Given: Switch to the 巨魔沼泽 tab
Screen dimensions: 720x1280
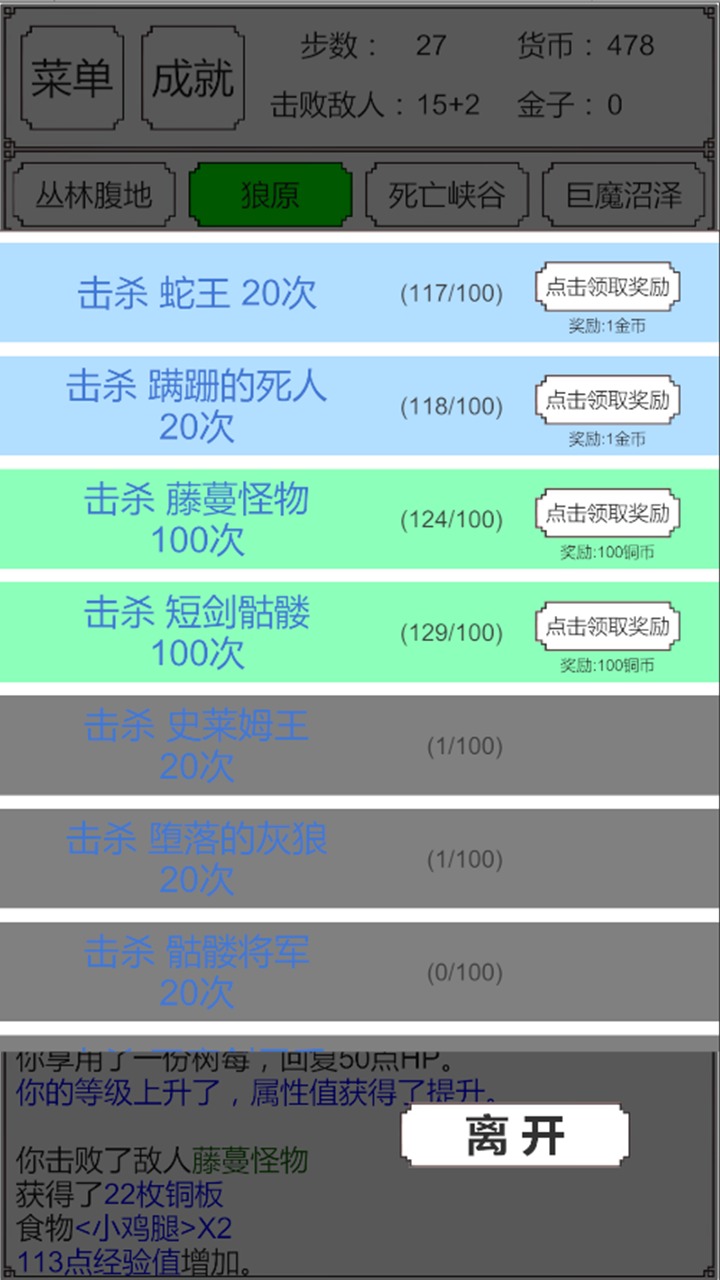Looking at the screenshot, I should [622, 195].
